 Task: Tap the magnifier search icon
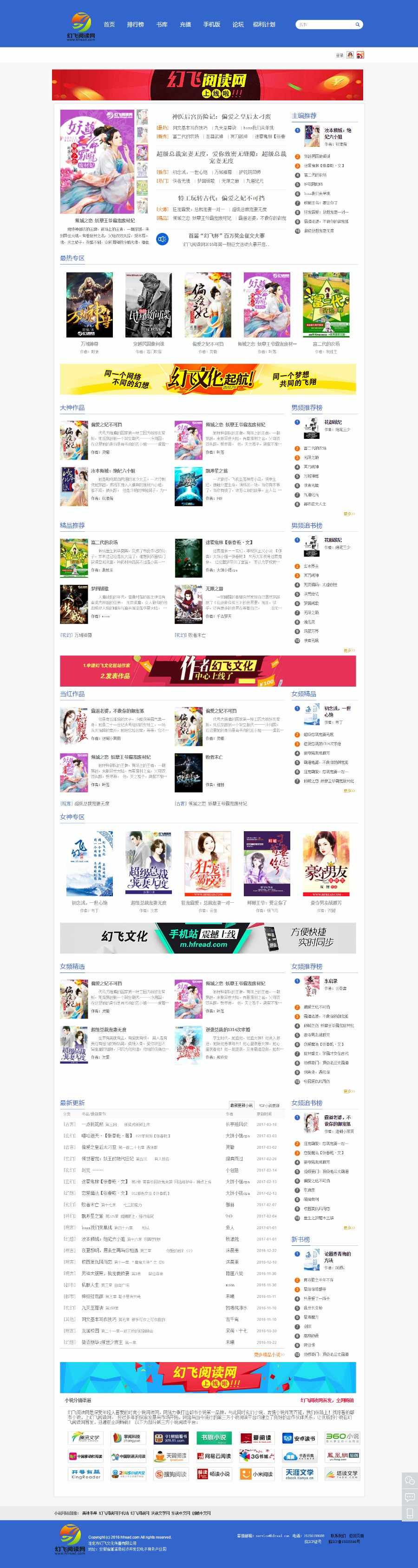coord(358,25)
